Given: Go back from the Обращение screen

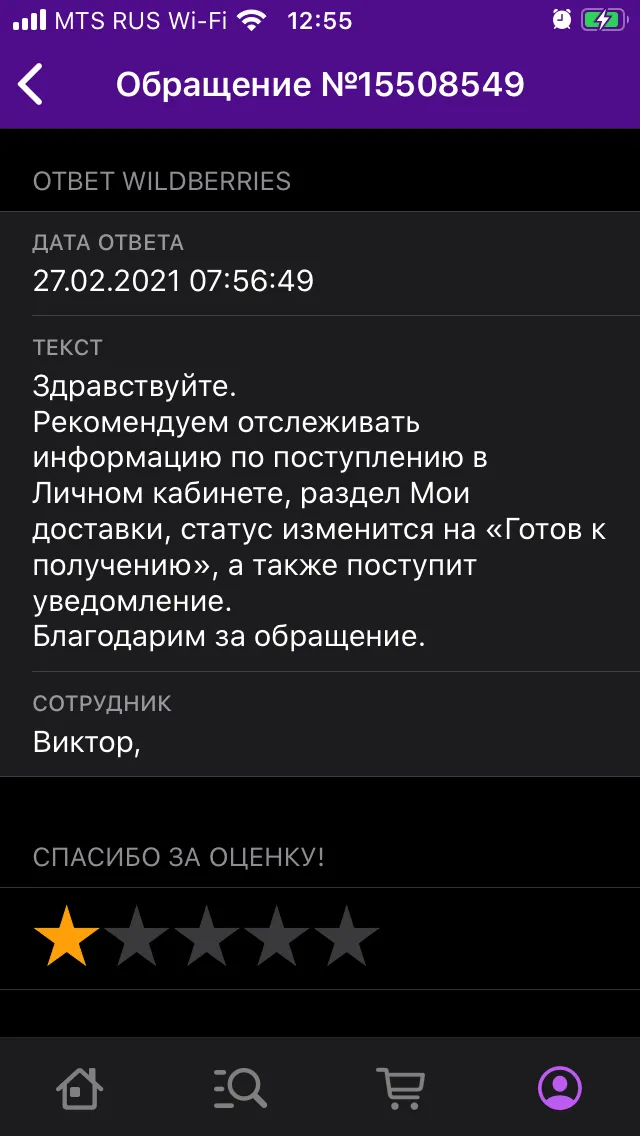Looking at the screenshot, I should click(x=30, y=85).
